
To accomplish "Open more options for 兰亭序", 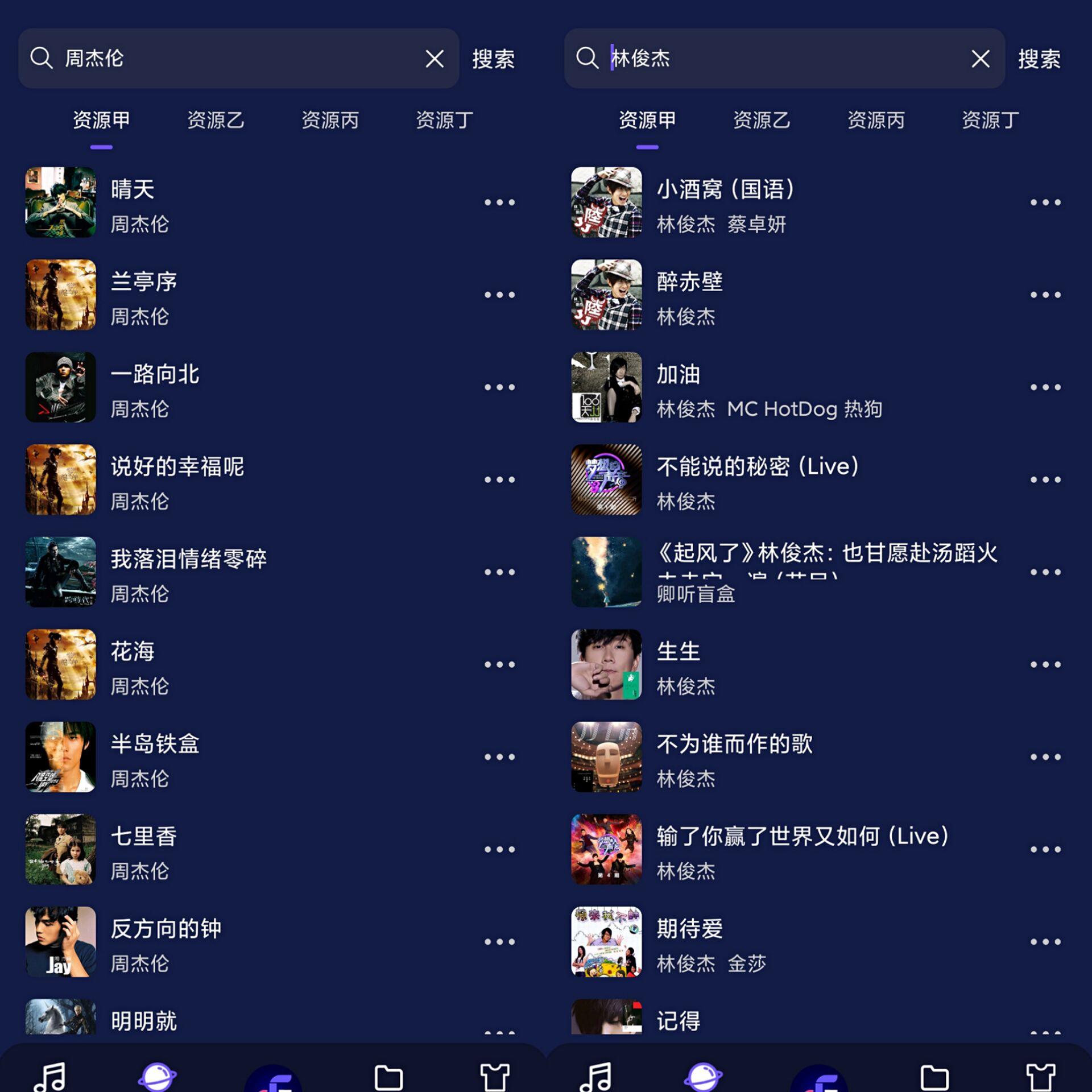I will (499, 295).
